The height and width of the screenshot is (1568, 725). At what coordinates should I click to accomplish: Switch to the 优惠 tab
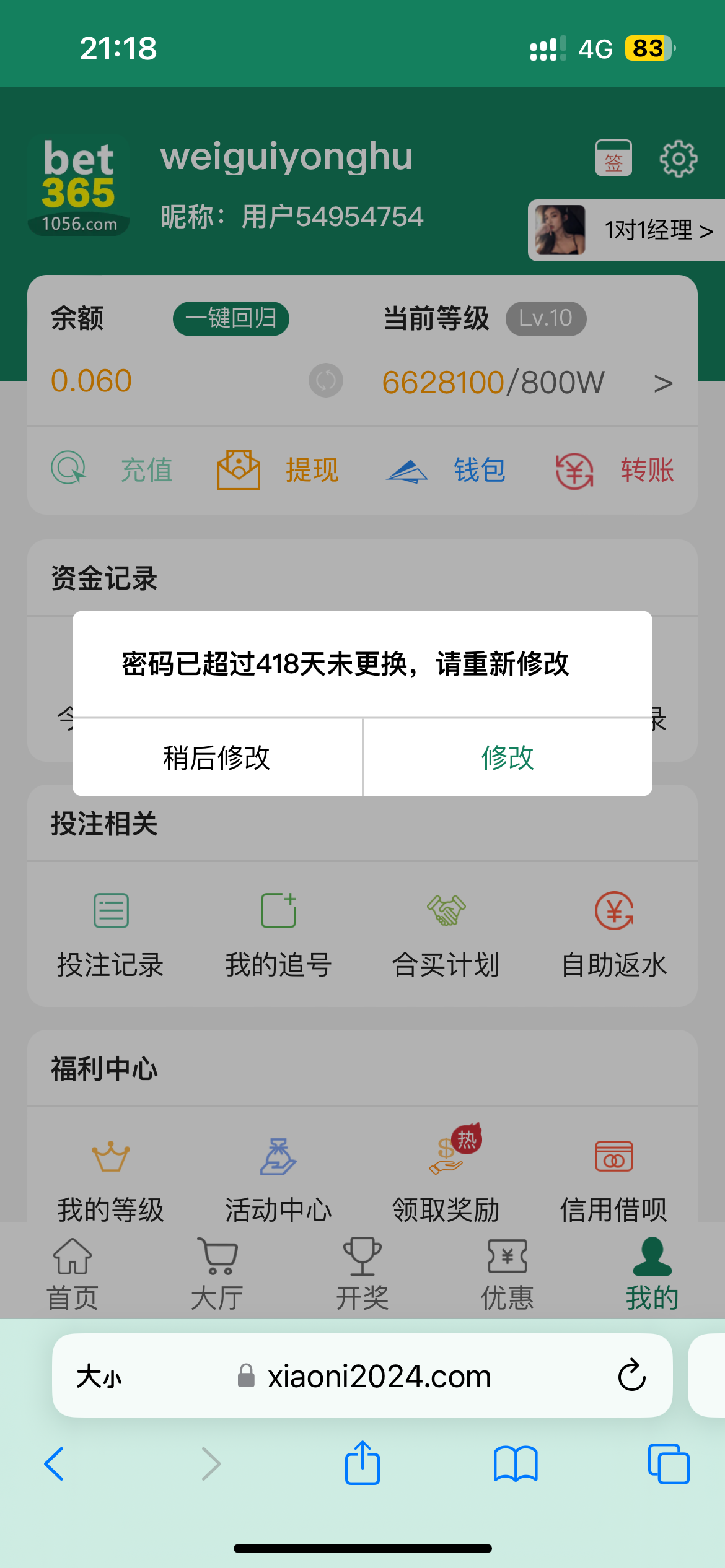[507, 1273]
